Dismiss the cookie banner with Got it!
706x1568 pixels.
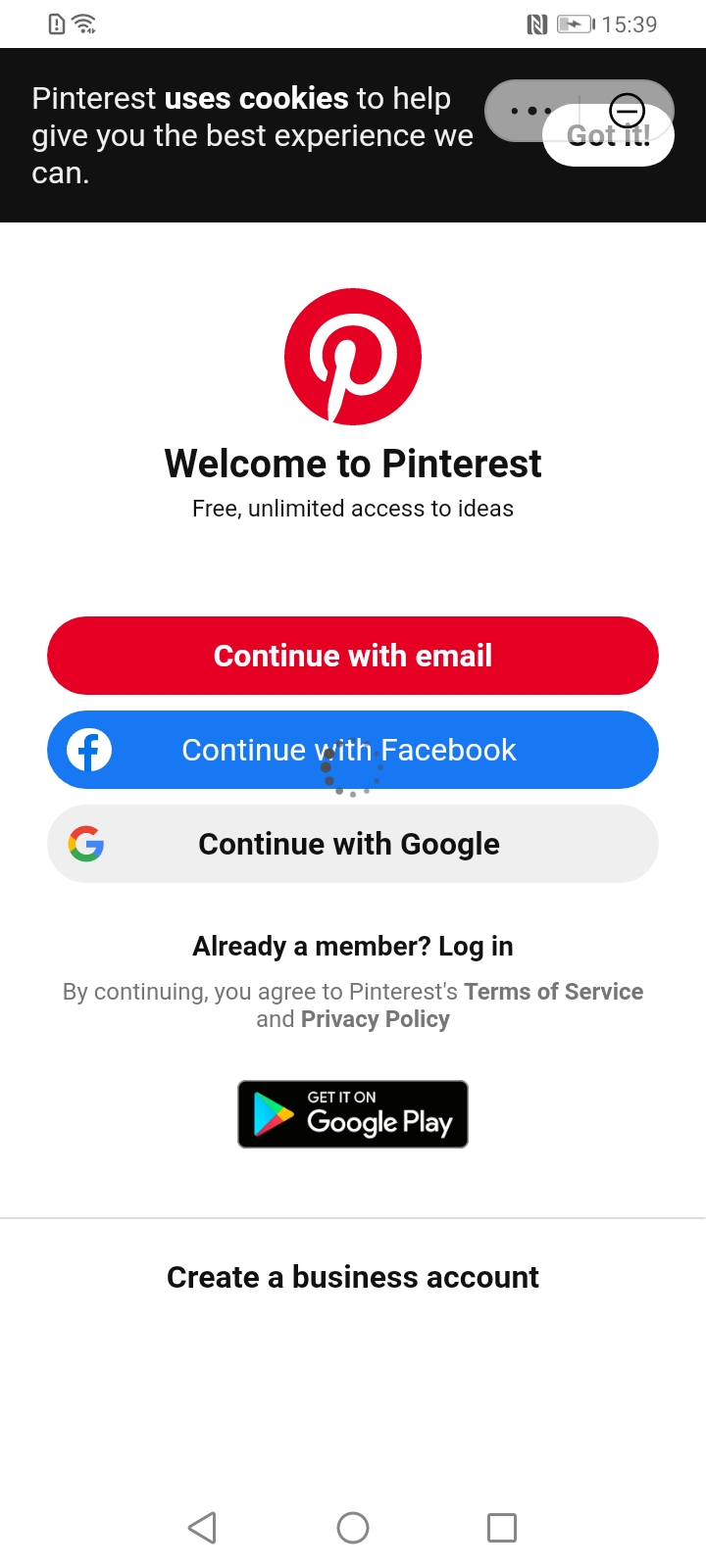point(608,137)
